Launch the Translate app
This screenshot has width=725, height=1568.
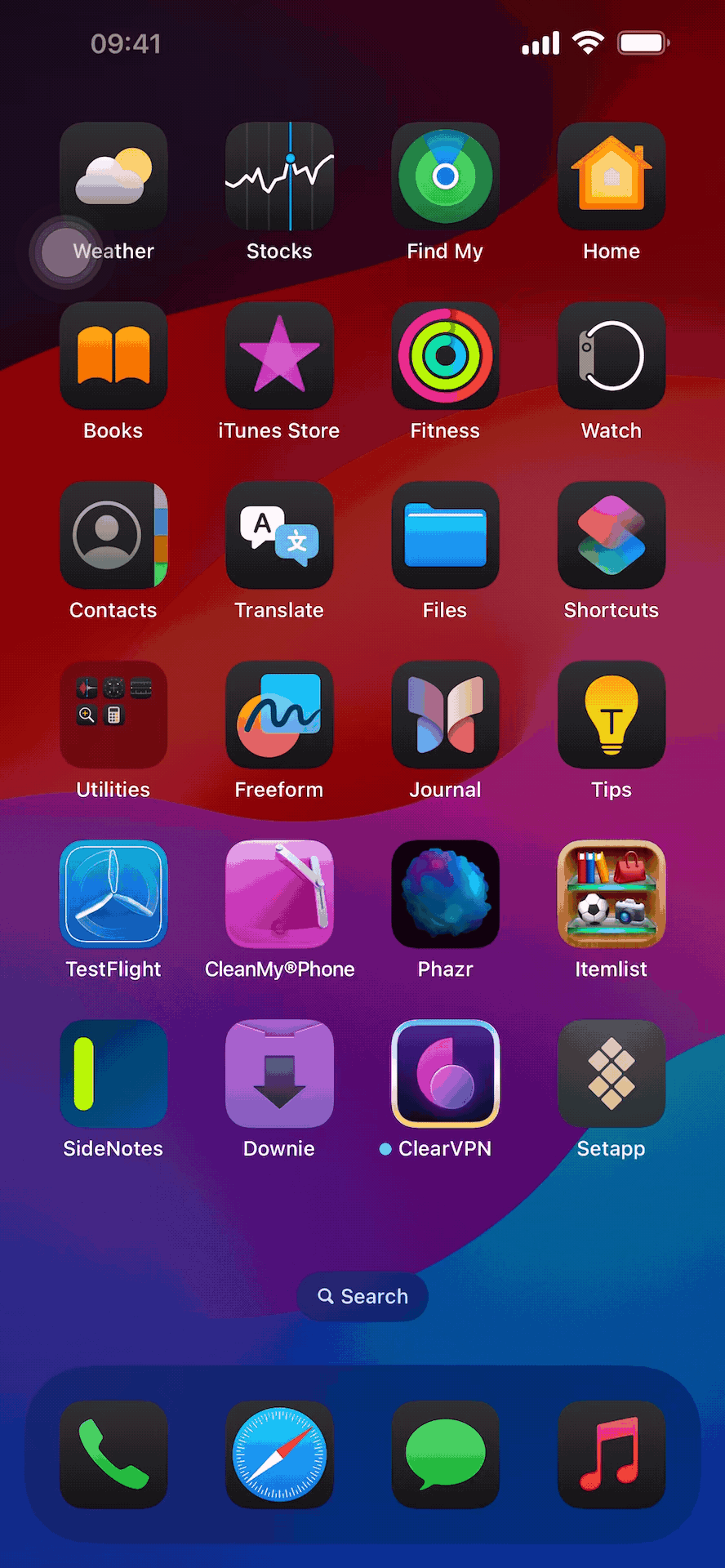279,535
